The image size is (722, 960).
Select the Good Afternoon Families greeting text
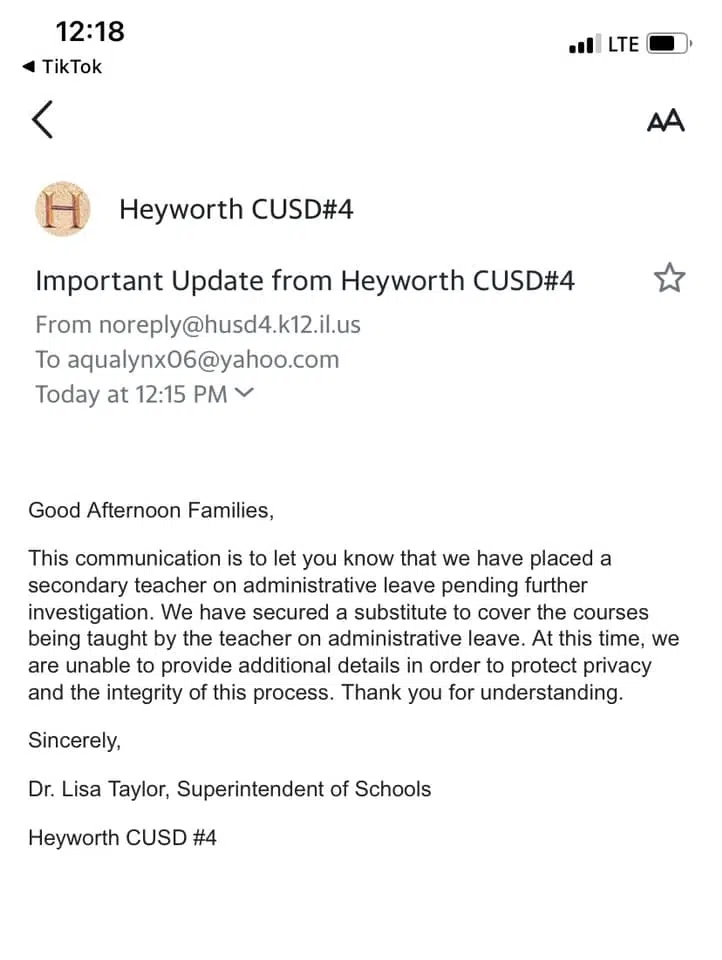click(x=151, y=510)
